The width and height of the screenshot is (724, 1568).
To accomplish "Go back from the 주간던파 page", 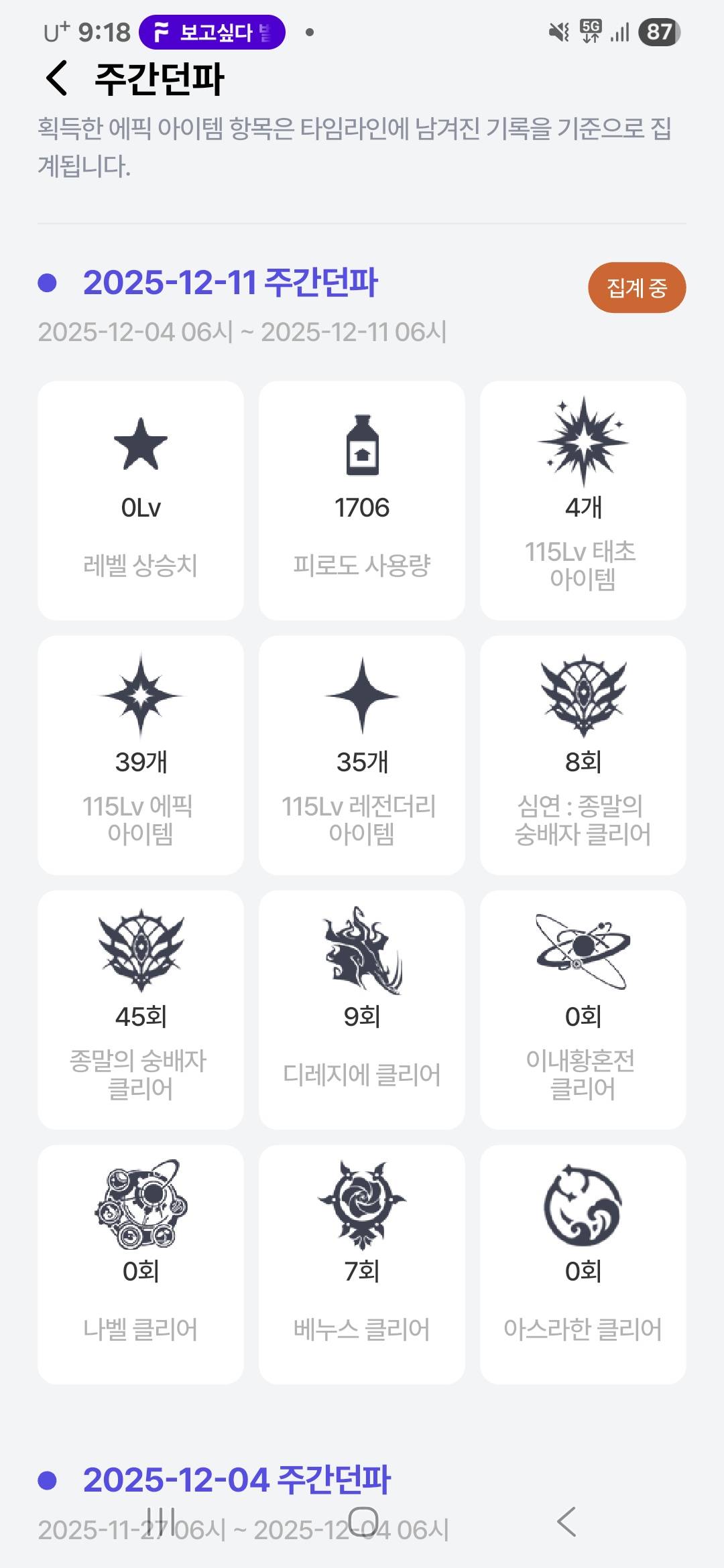I will point(58,78).
